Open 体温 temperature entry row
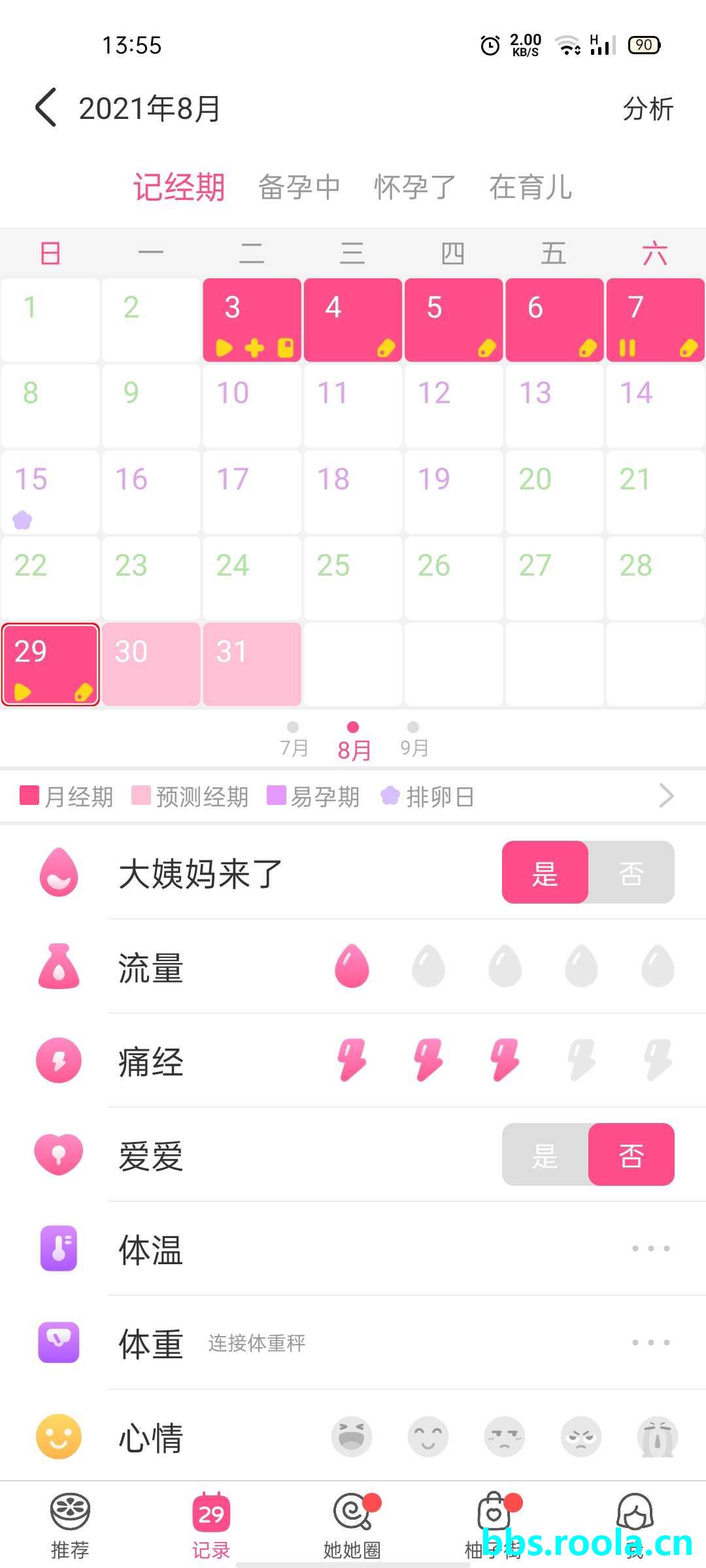Screen dimensions: 706x1568 (x=392, y=1249)
